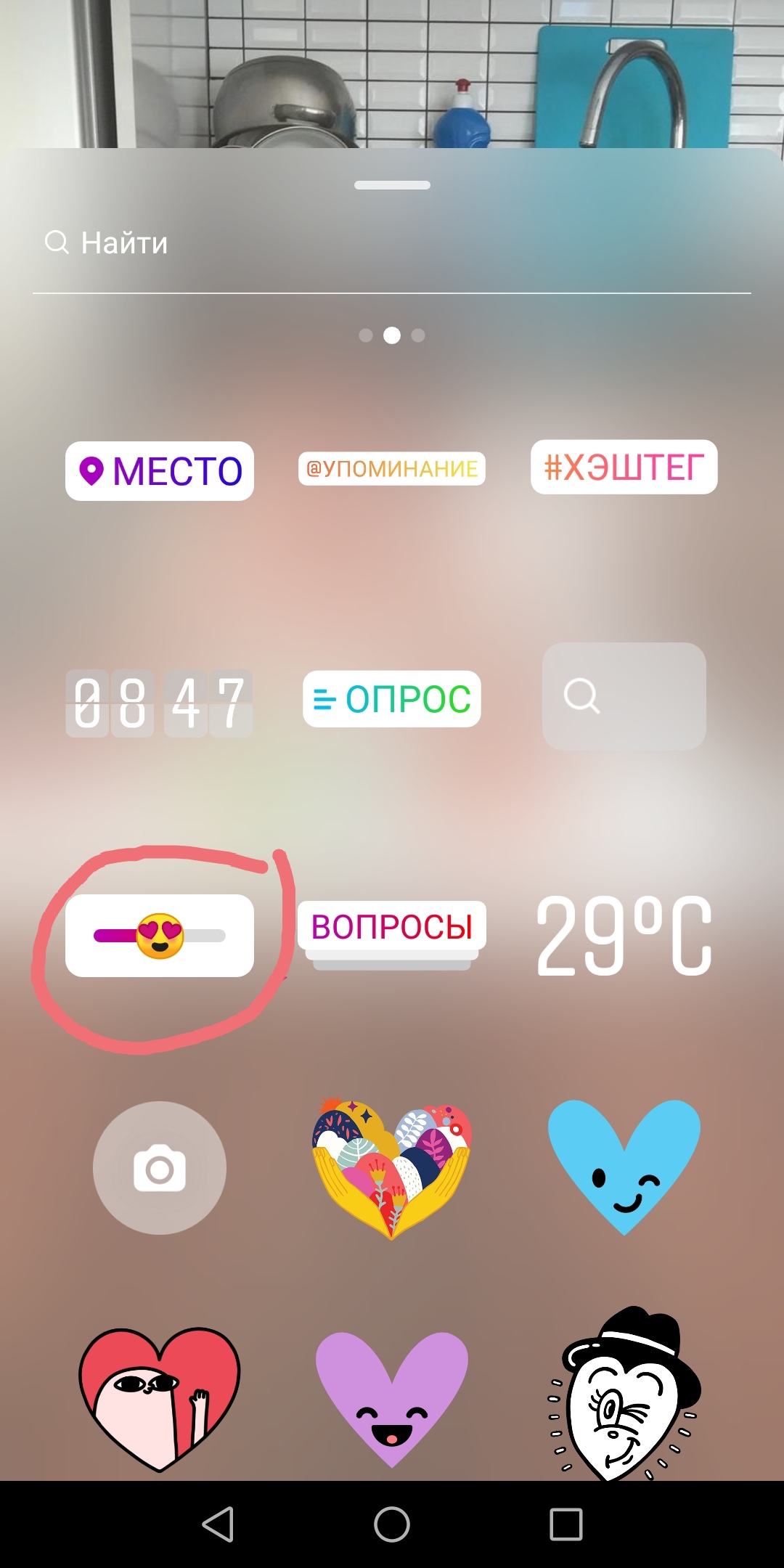The image size is (784, 1568).
Task: Insert the 29°C temperature sticker
Action: click(x=624, y=936)
